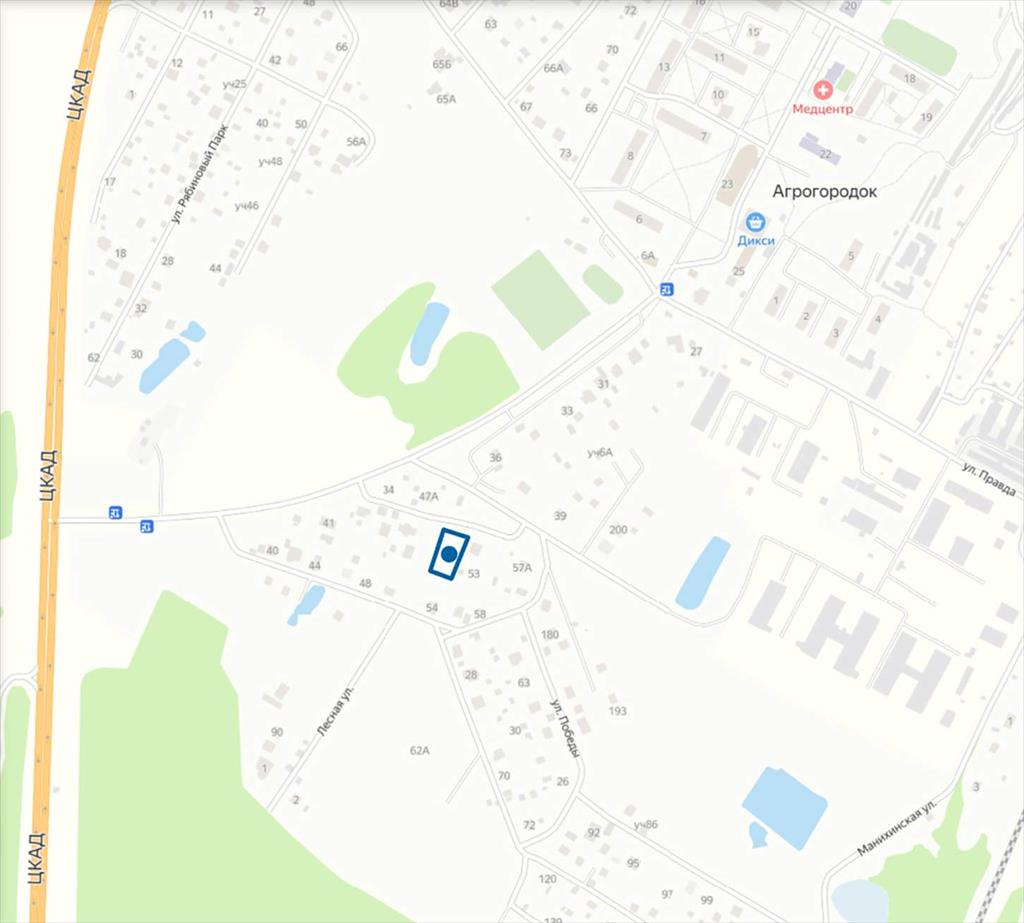
Task: Open the Дикси store marker
Action: coord(756,222)
